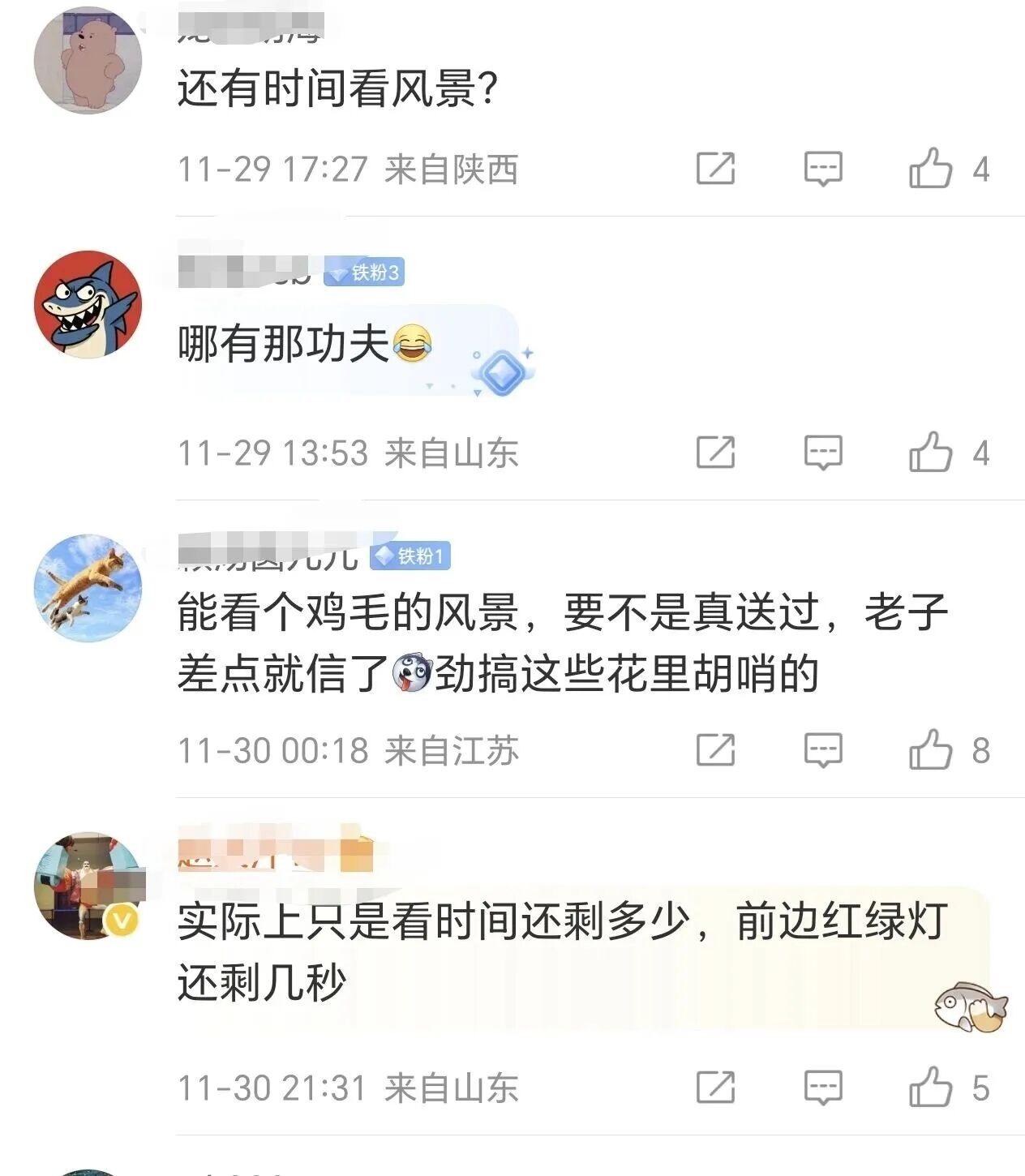Open the jumping cat avatar profile
The image size is (1025, 1176).
(x=88, y=588)
